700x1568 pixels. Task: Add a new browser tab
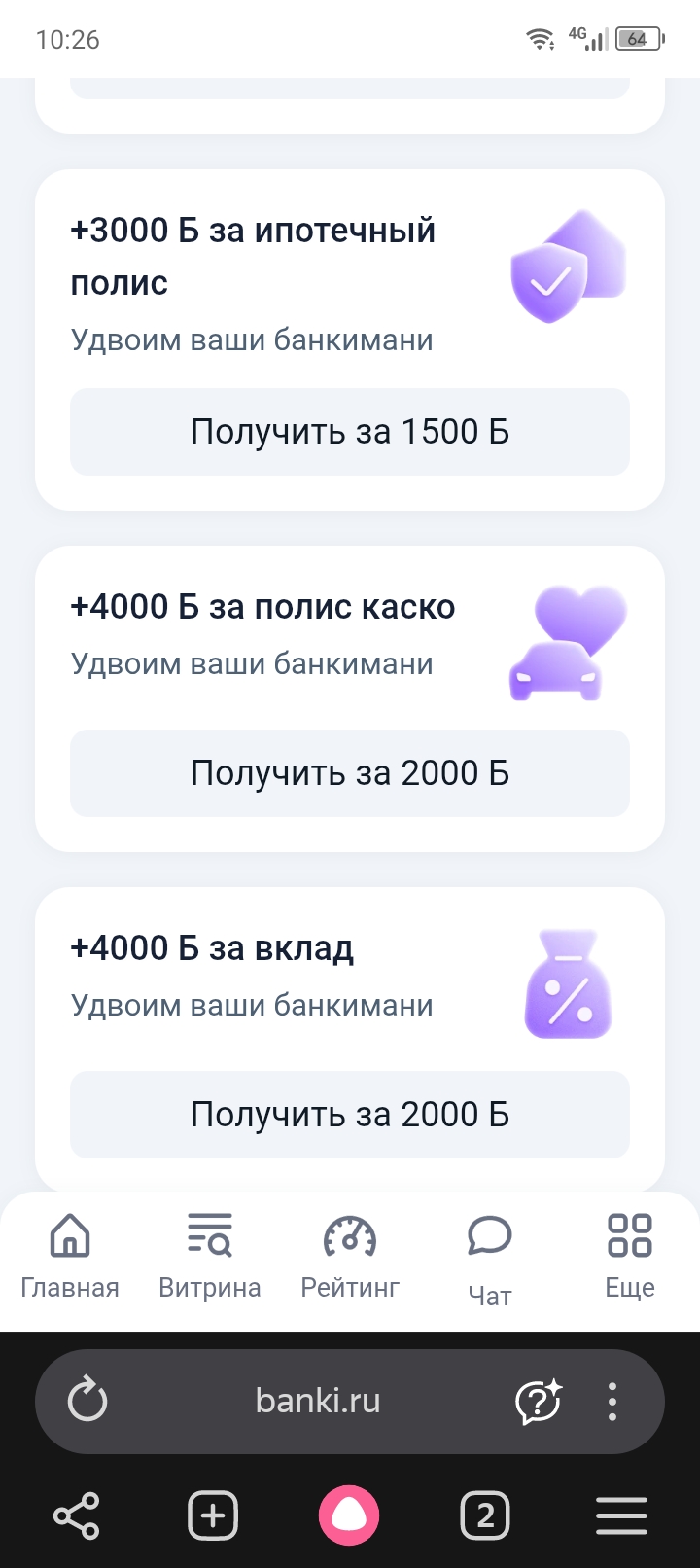(213, 1515)
